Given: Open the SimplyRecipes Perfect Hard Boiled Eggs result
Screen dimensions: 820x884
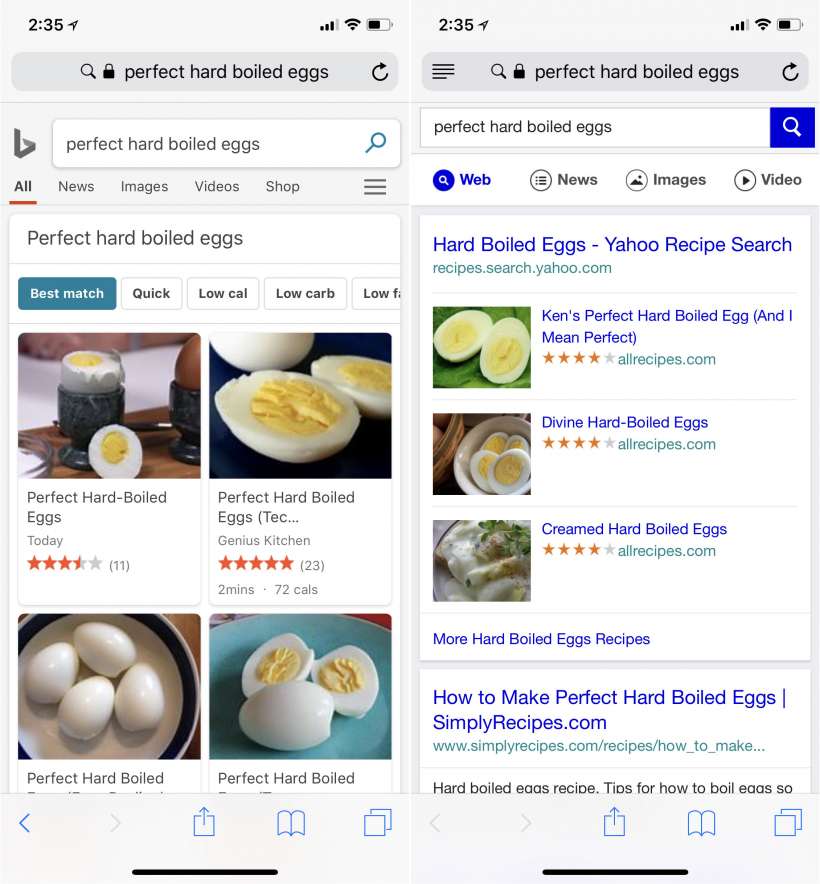Looking at the screenshot, I should pyautogui.click(x=609, y=709).
